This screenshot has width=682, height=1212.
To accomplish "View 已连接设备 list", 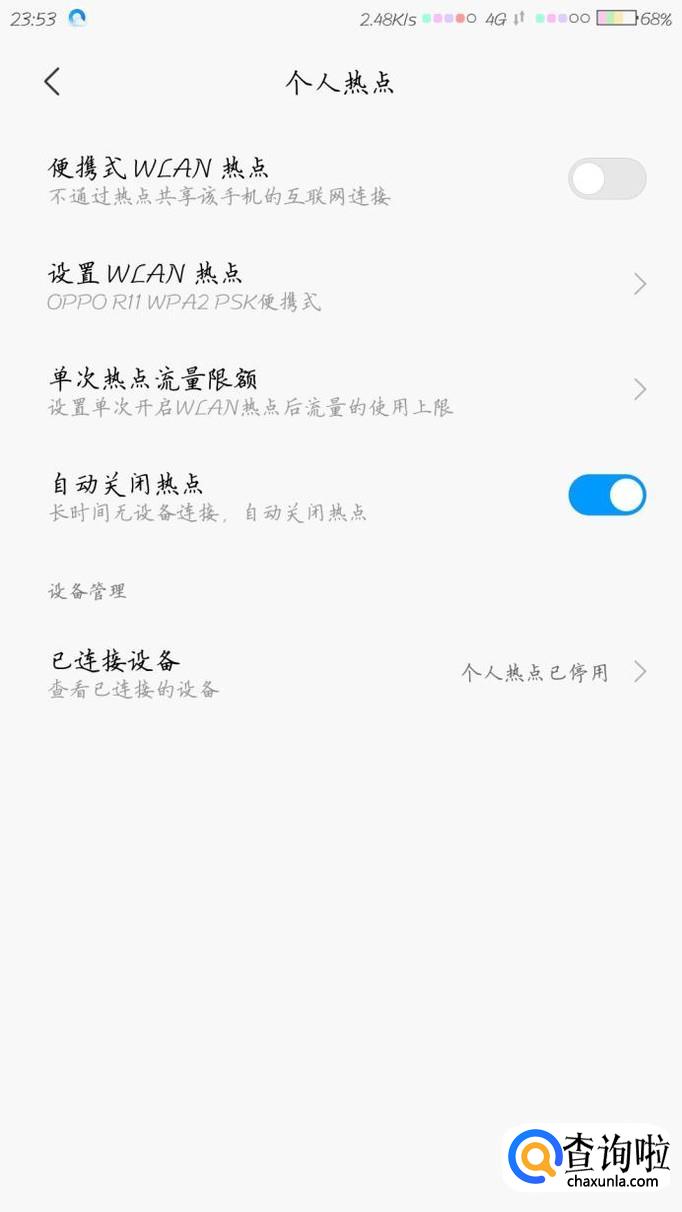I will click(x=340, y=672).
